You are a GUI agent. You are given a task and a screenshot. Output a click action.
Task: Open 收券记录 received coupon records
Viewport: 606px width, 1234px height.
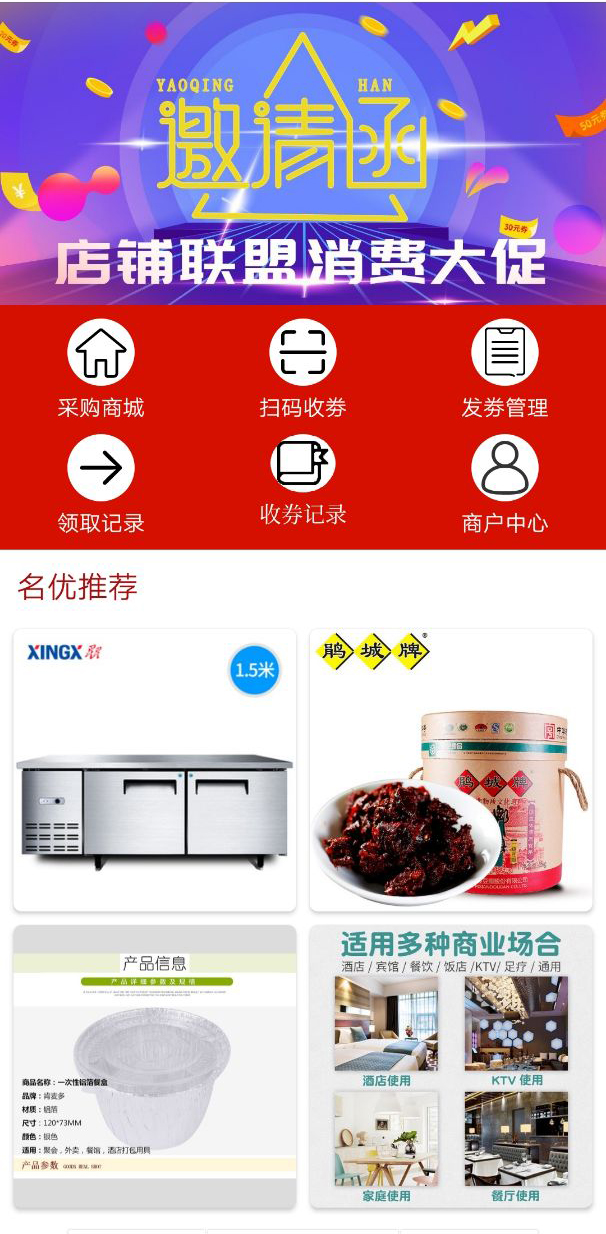[303, 480]
